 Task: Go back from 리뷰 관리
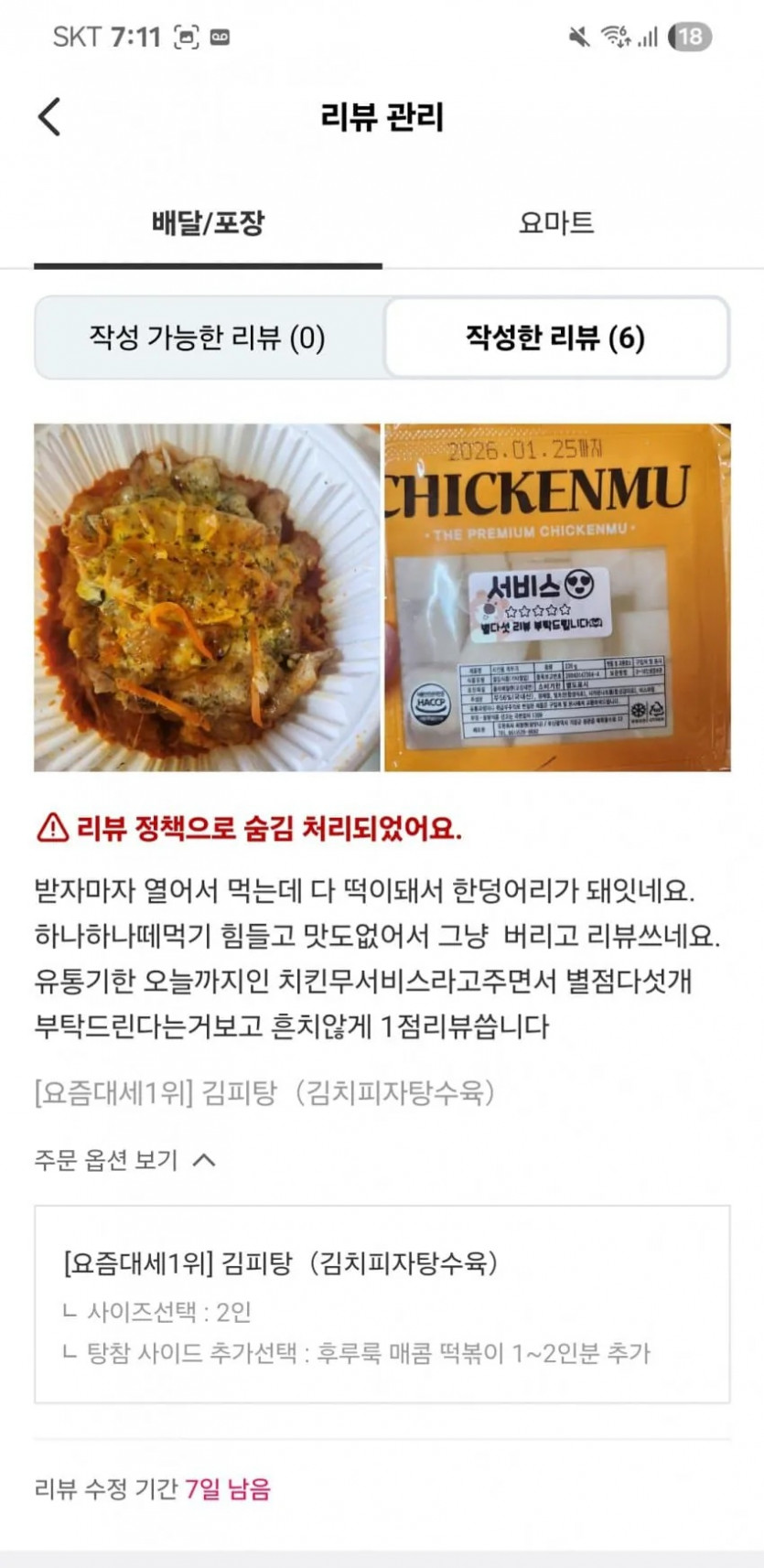coord(49,117)
